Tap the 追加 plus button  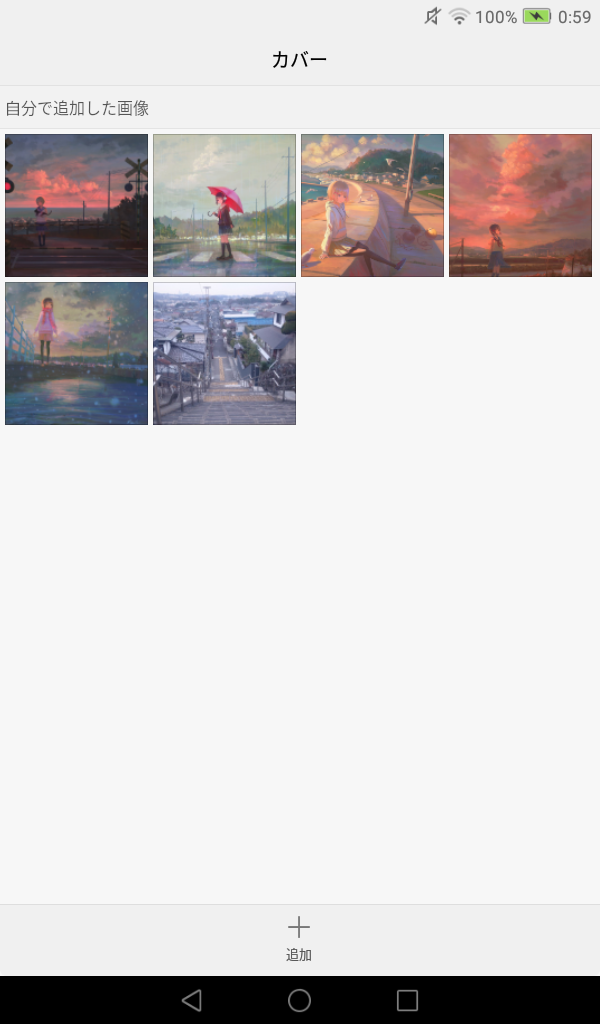click(299, 938)
